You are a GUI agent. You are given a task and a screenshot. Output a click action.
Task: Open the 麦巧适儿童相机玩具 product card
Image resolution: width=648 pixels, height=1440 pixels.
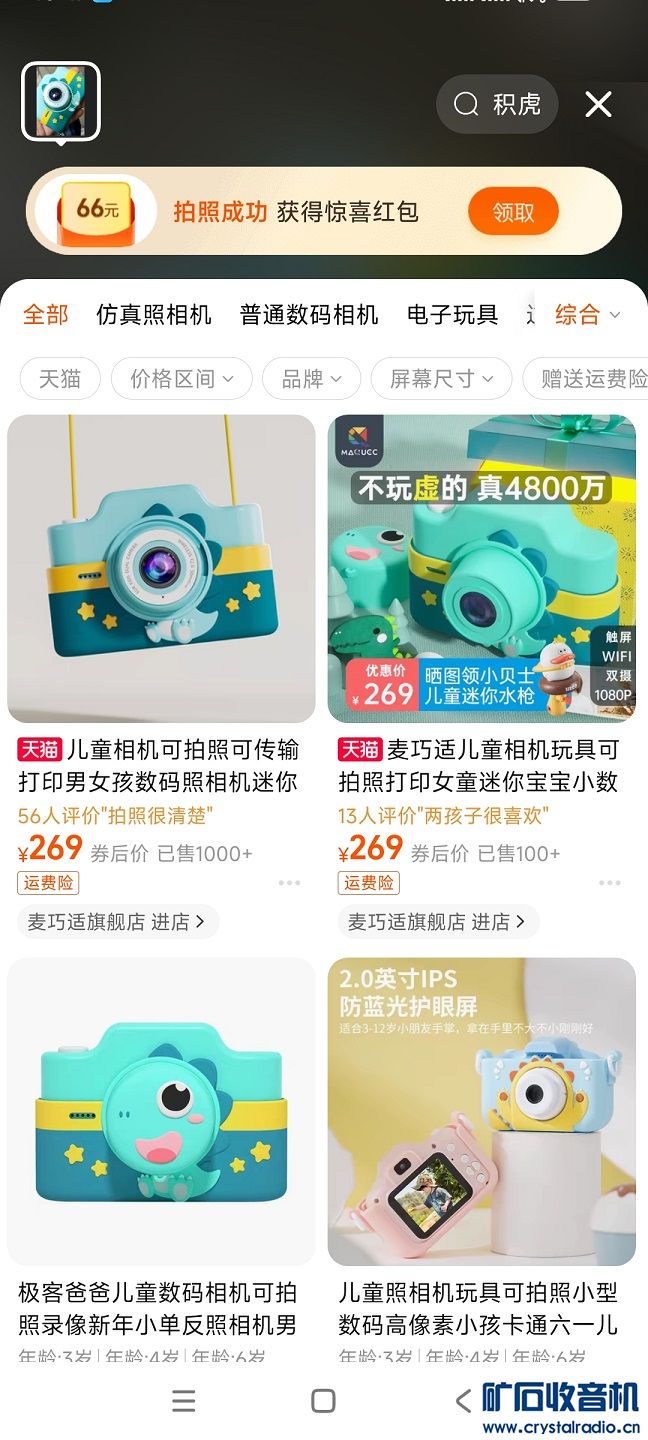481,568
